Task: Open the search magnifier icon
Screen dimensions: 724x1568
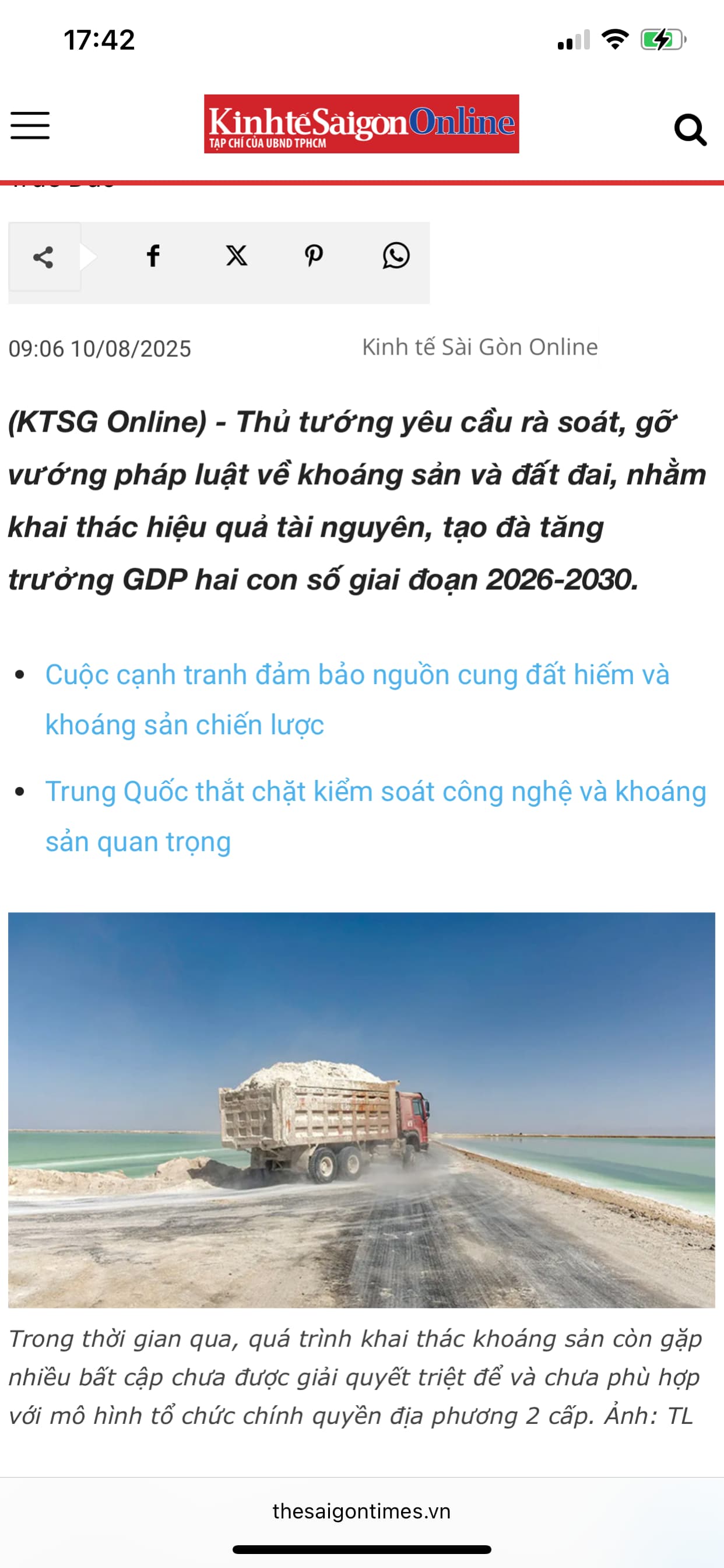Action: pyautogui.click(x=690, y=129)
